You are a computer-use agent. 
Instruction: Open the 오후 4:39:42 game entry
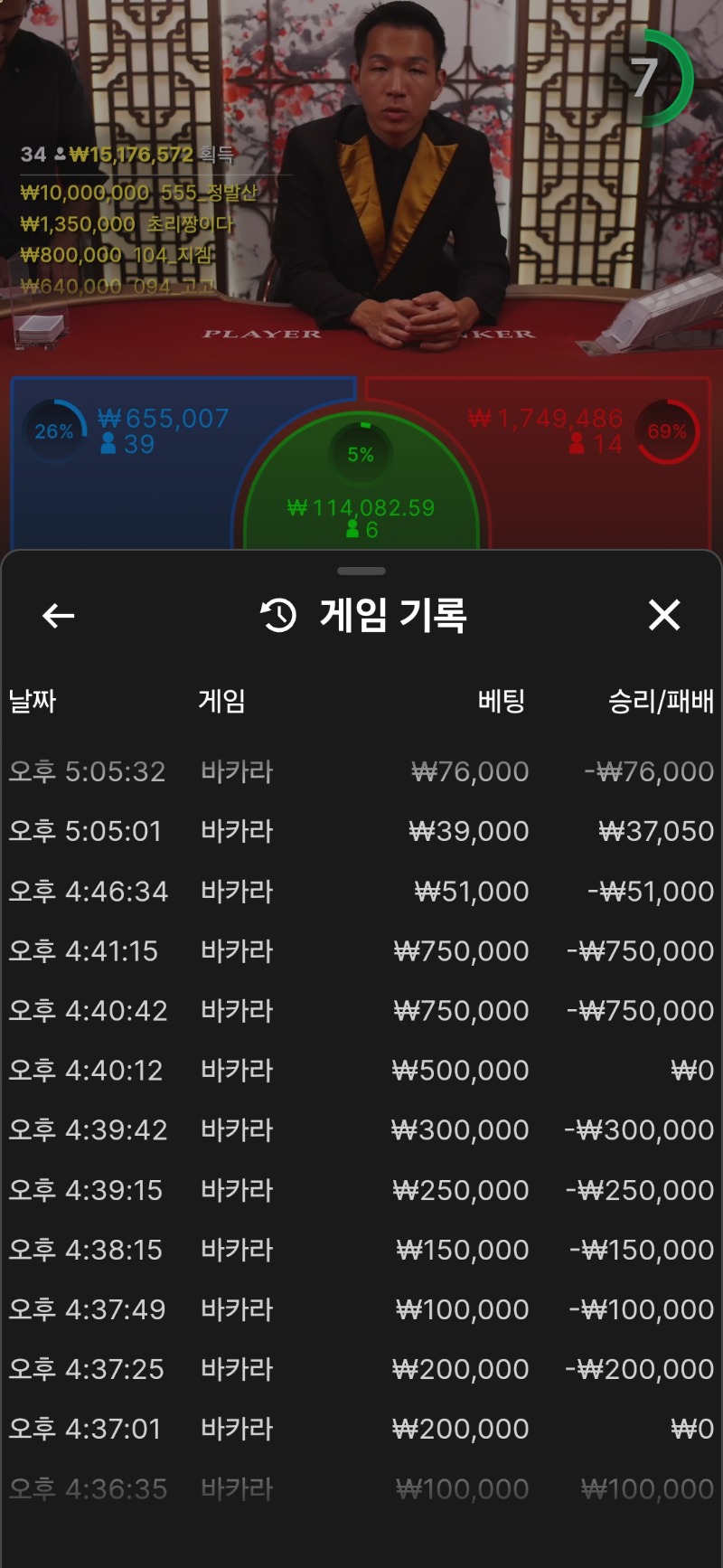click(x=361, y=1130)
